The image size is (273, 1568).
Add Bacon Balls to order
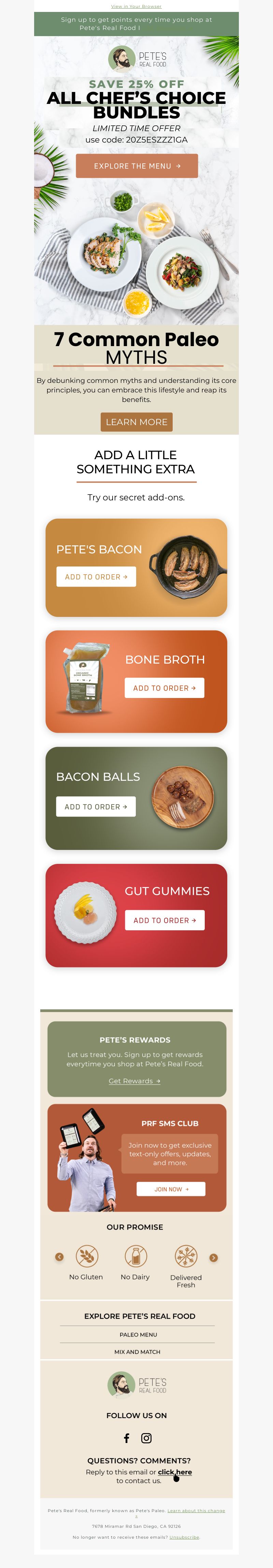coord(96,807)
